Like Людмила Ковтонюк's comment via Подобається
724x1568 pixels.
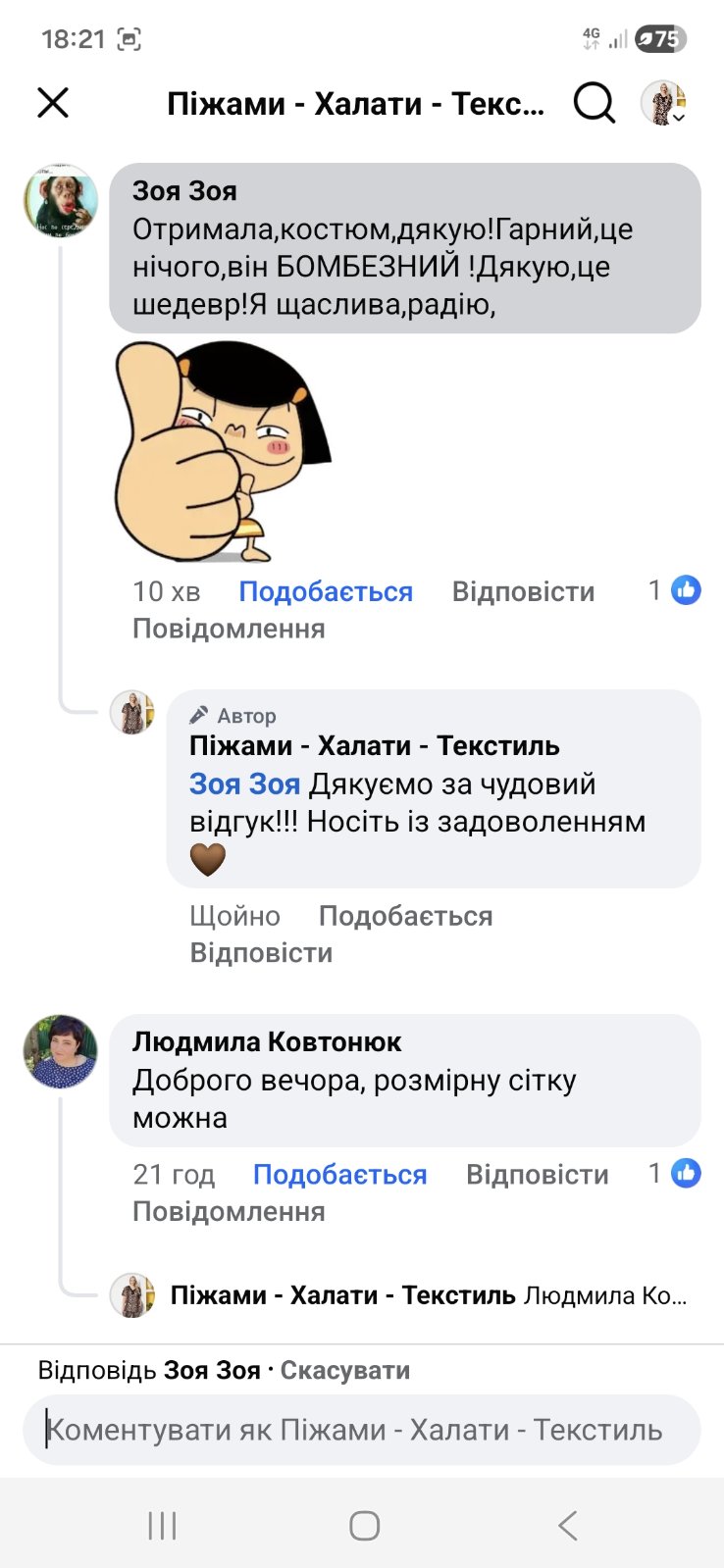(x=339, y=1174)
